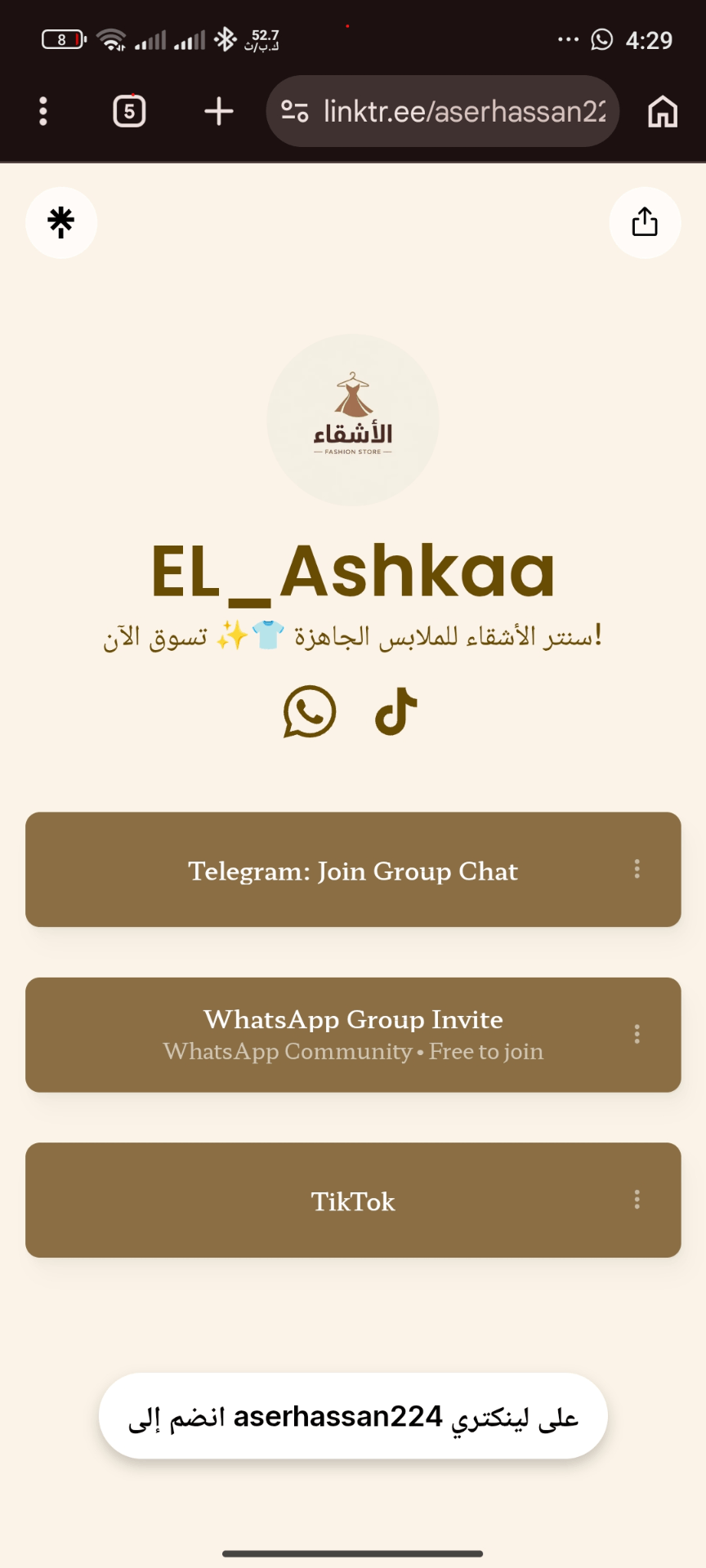Open the WhatsApp Group Invite link

click(352, 1034)
